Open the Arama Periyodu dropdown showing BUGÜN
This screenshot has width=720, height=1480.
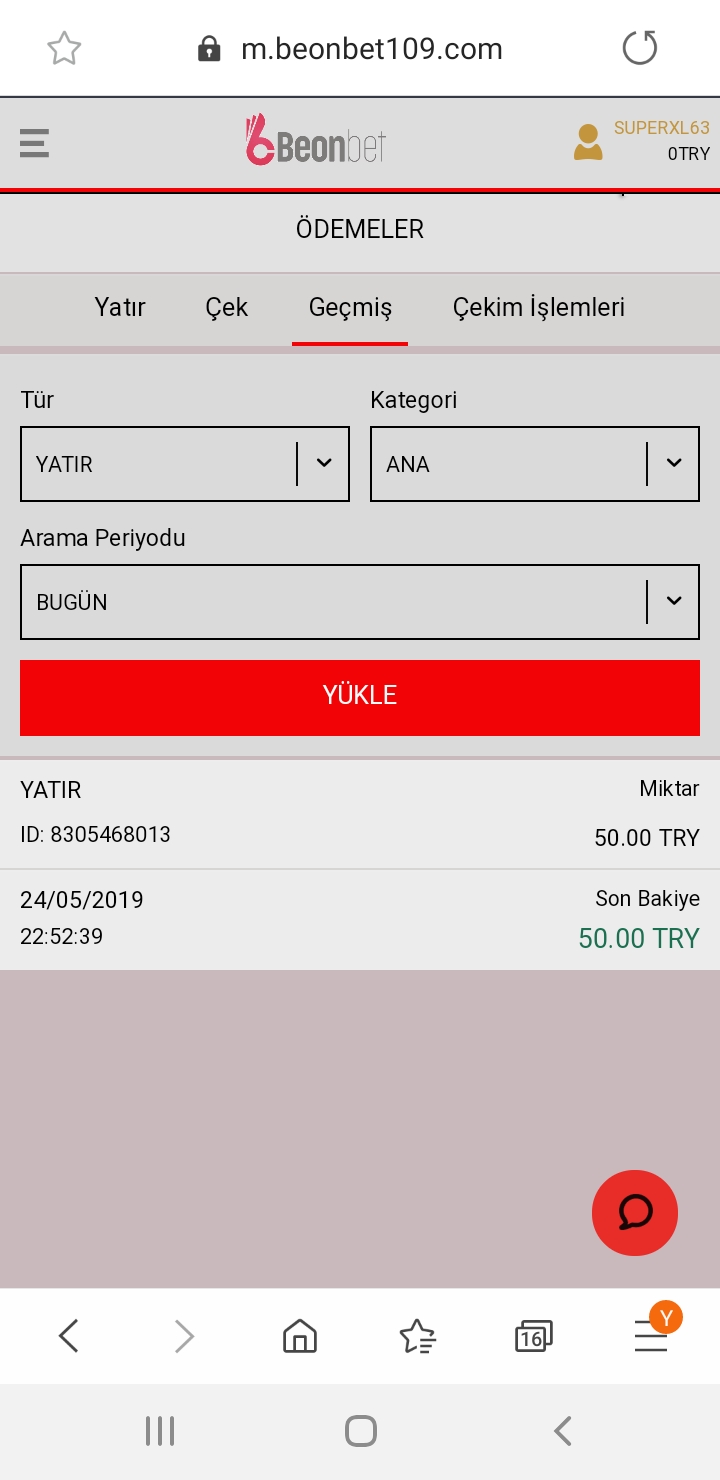(360, 602)
